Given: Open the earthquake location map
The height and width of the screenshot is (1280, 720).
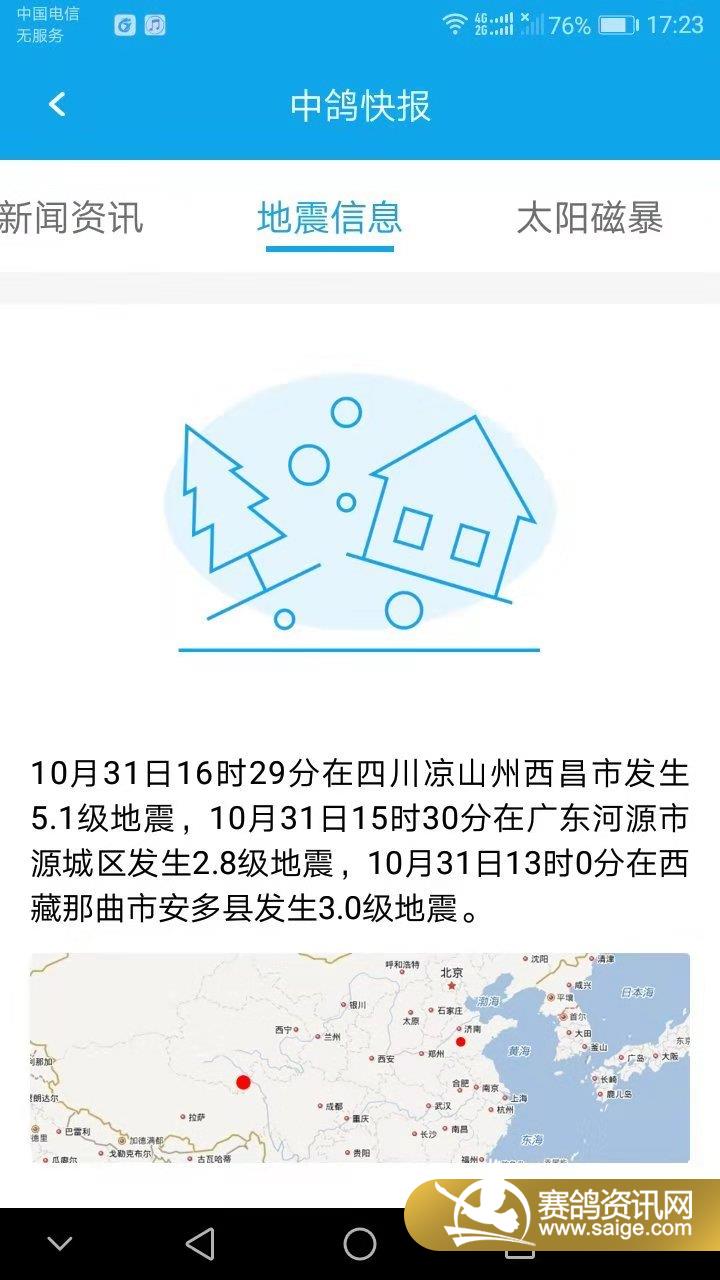Looking at the screenshot, I should [x=359, y=1057].
